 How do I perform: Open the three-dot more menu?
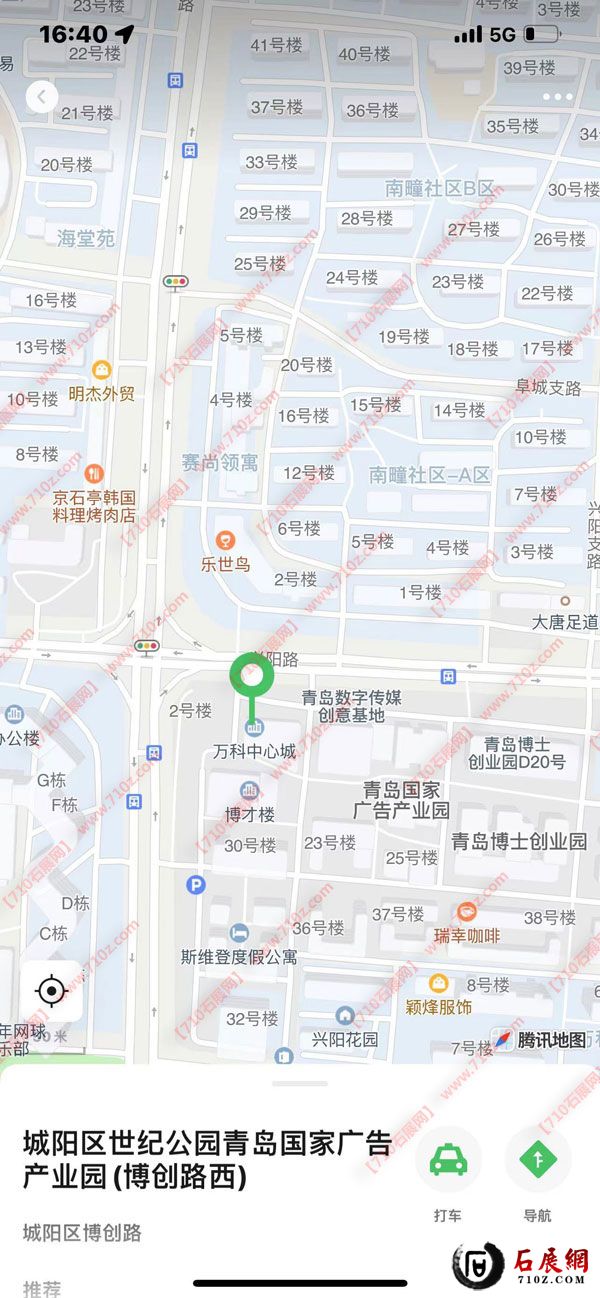point(558,97)
